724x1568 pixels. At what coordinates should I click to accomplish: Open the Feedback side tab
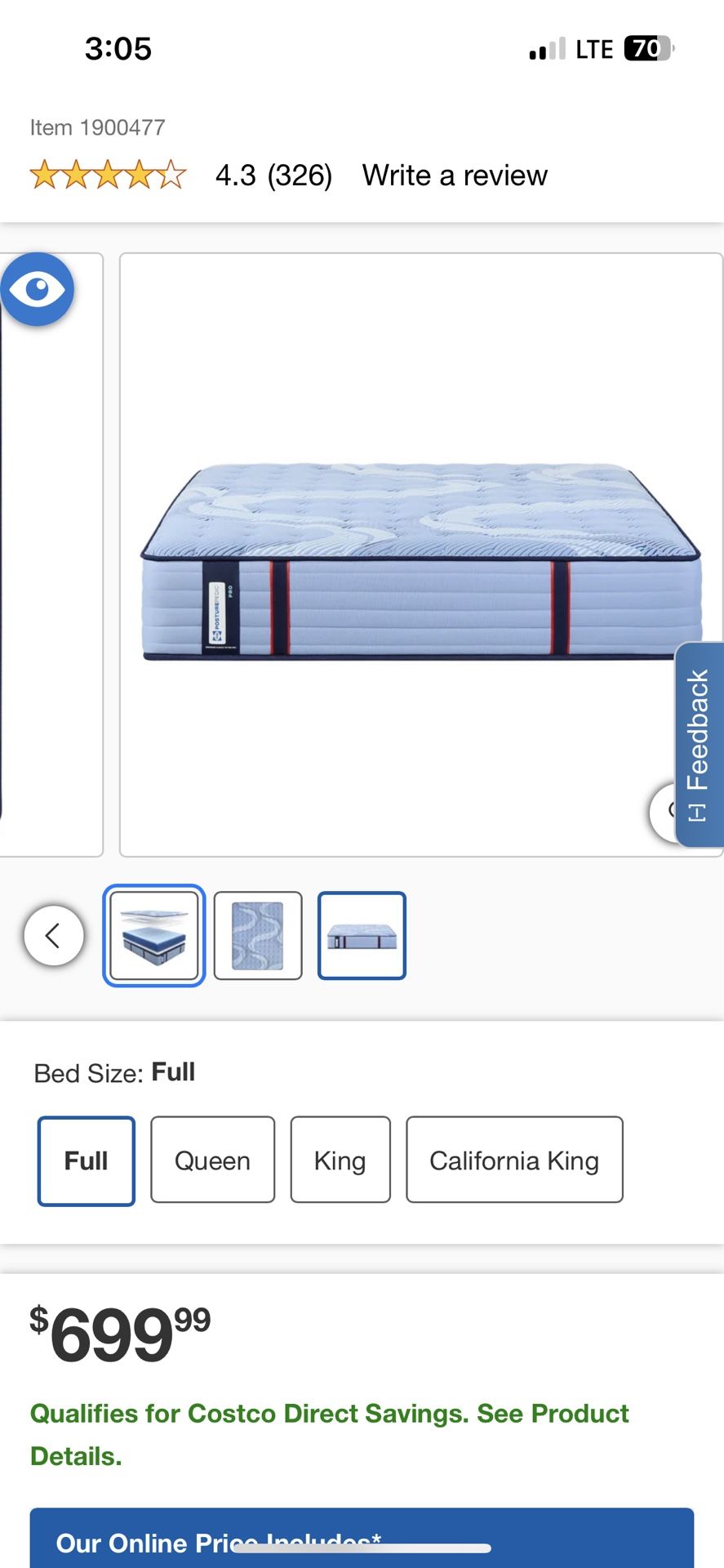pos(699,744)
